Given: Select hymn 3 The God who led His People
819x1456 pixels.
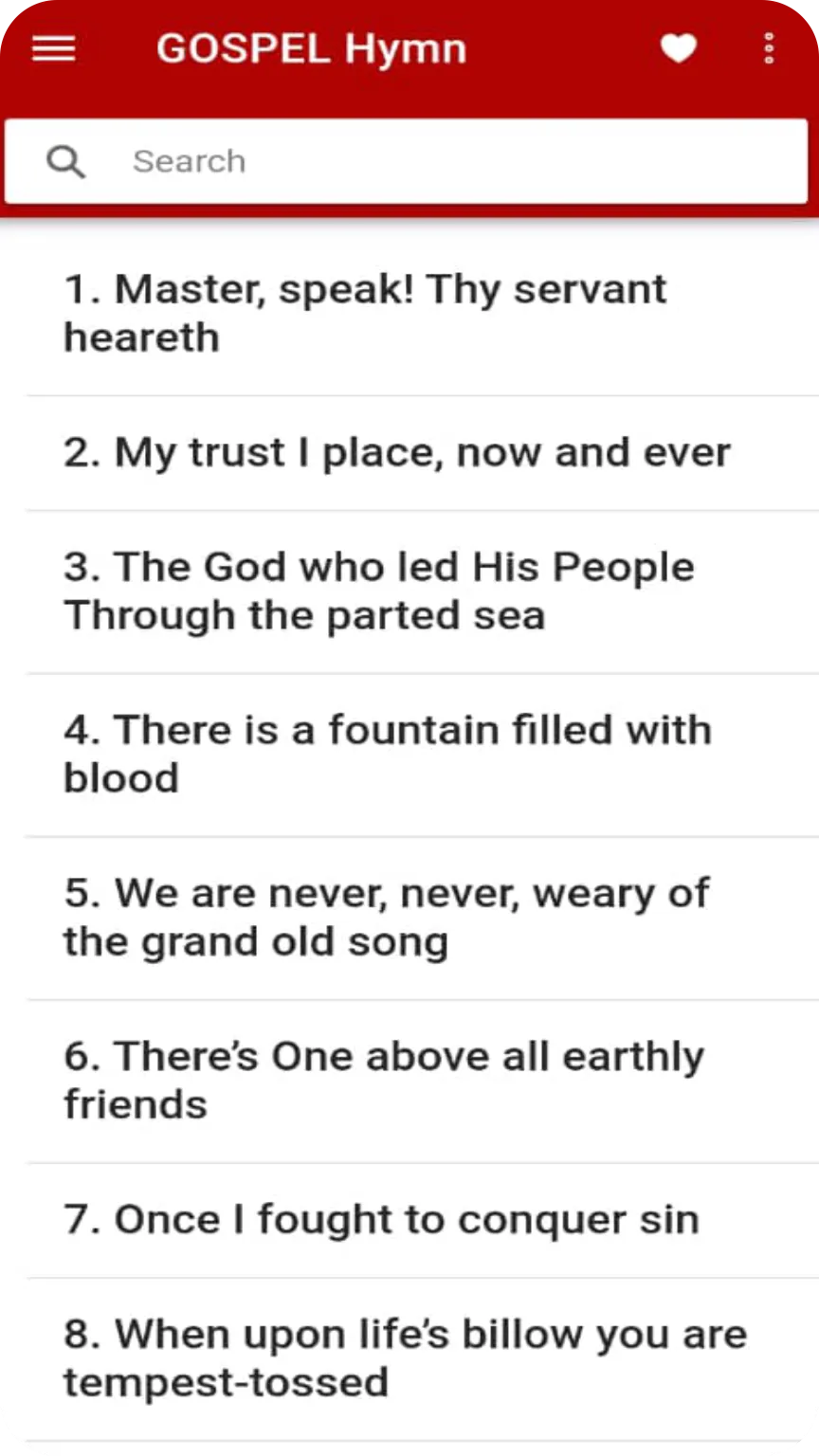Looking at the screenshot, I should (423, 592).
